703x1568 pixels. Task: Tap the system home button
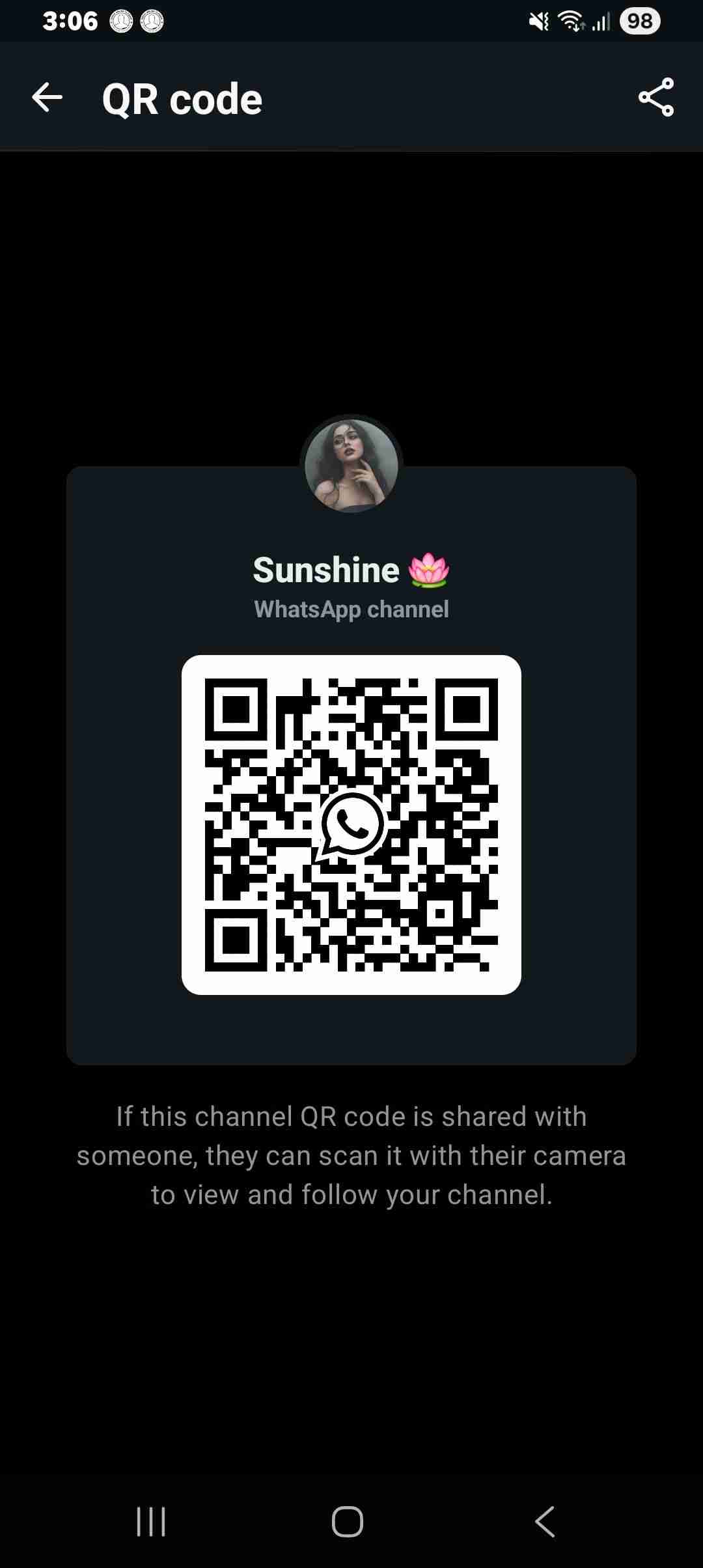pos(348,1522)
